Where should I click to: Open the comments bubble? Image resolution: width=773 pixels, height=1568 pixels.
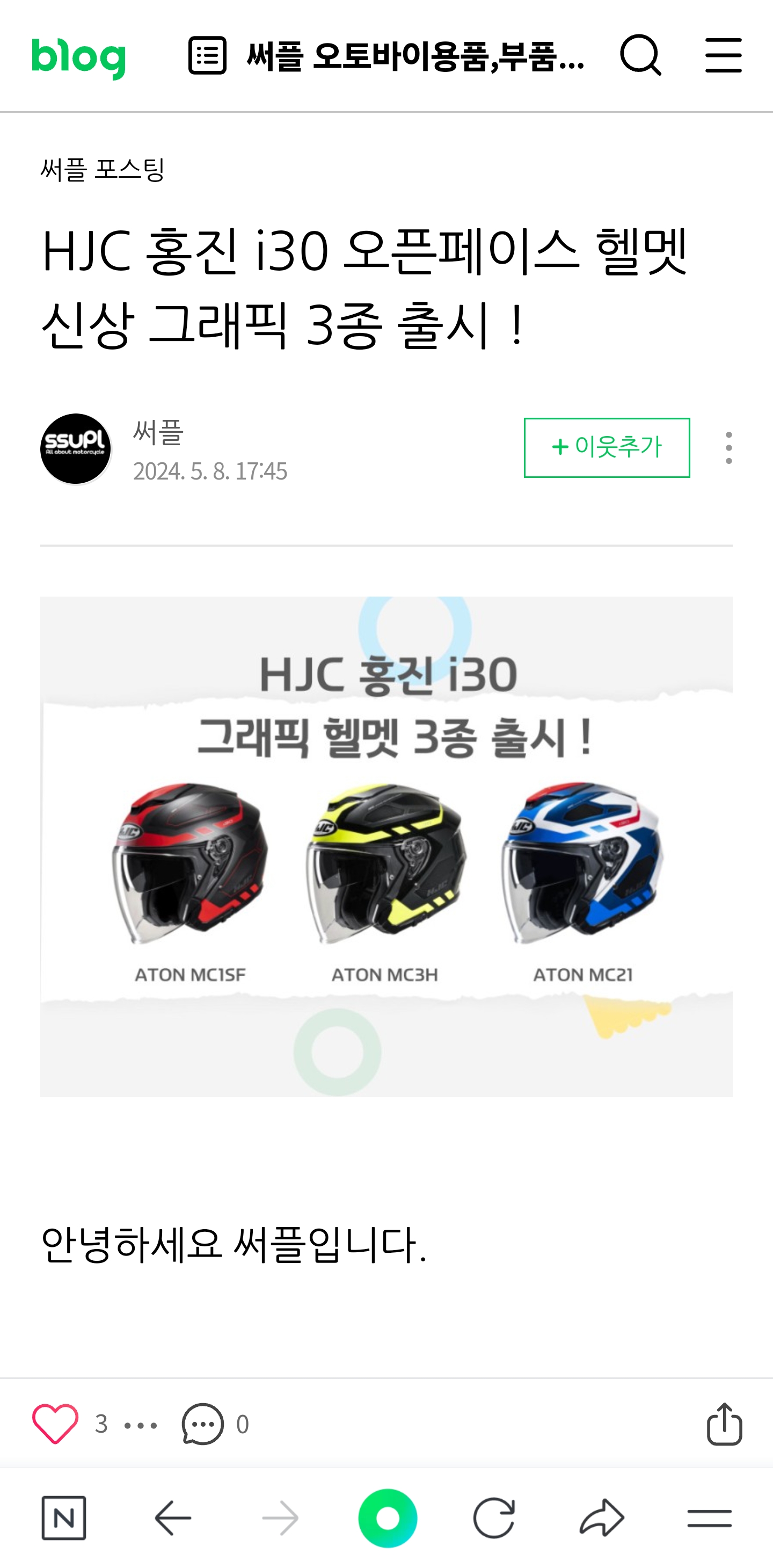[203, 1424]
